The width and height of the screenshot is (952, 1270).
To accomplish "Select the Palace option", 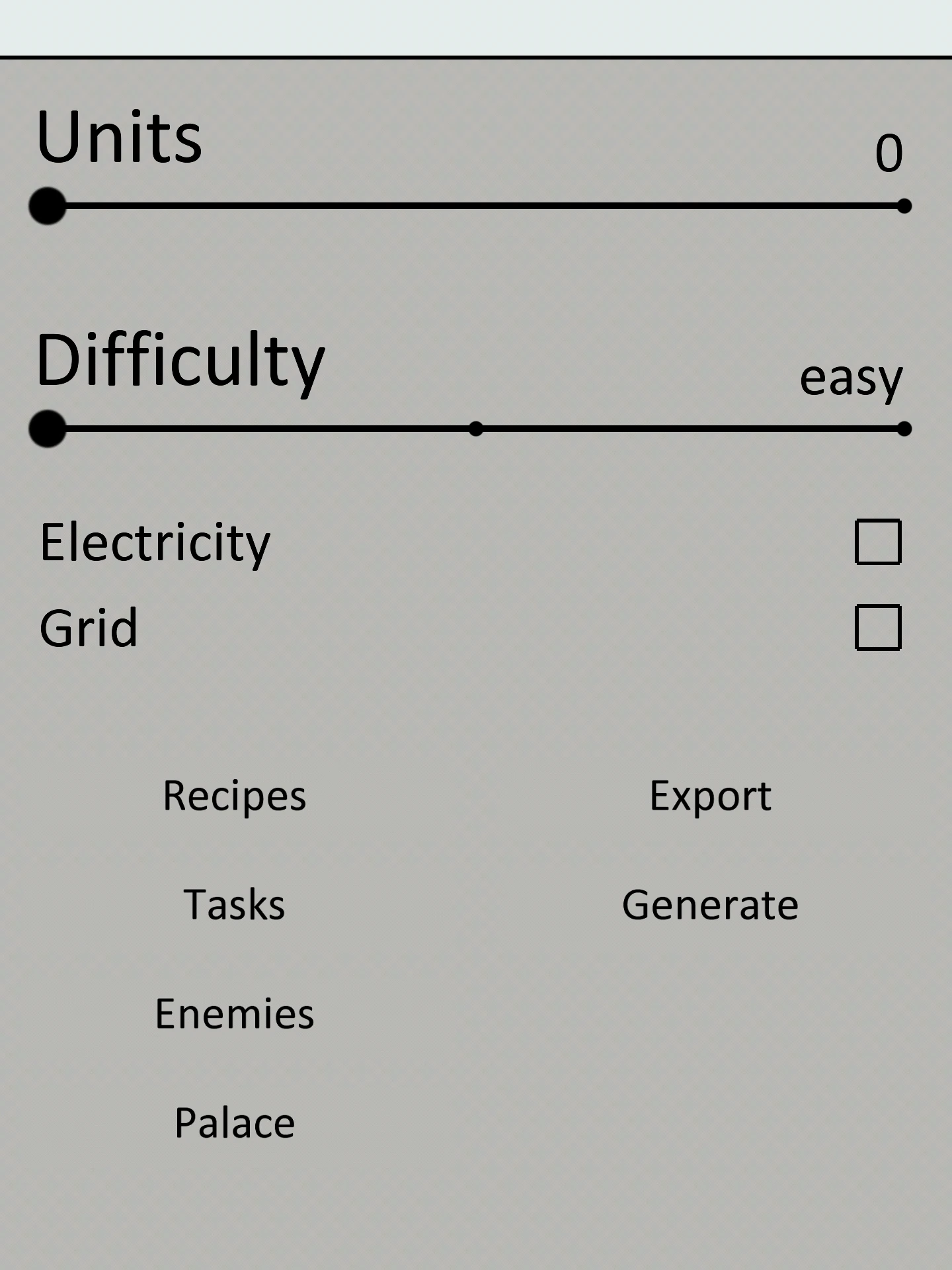I will coord(235,1122).
